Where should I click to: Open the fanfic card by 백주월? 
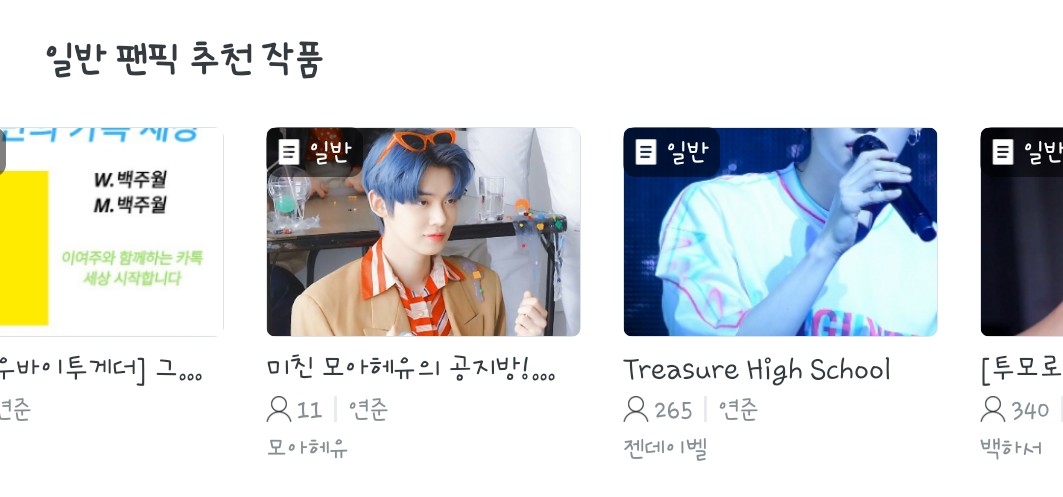tap(111, 232)
